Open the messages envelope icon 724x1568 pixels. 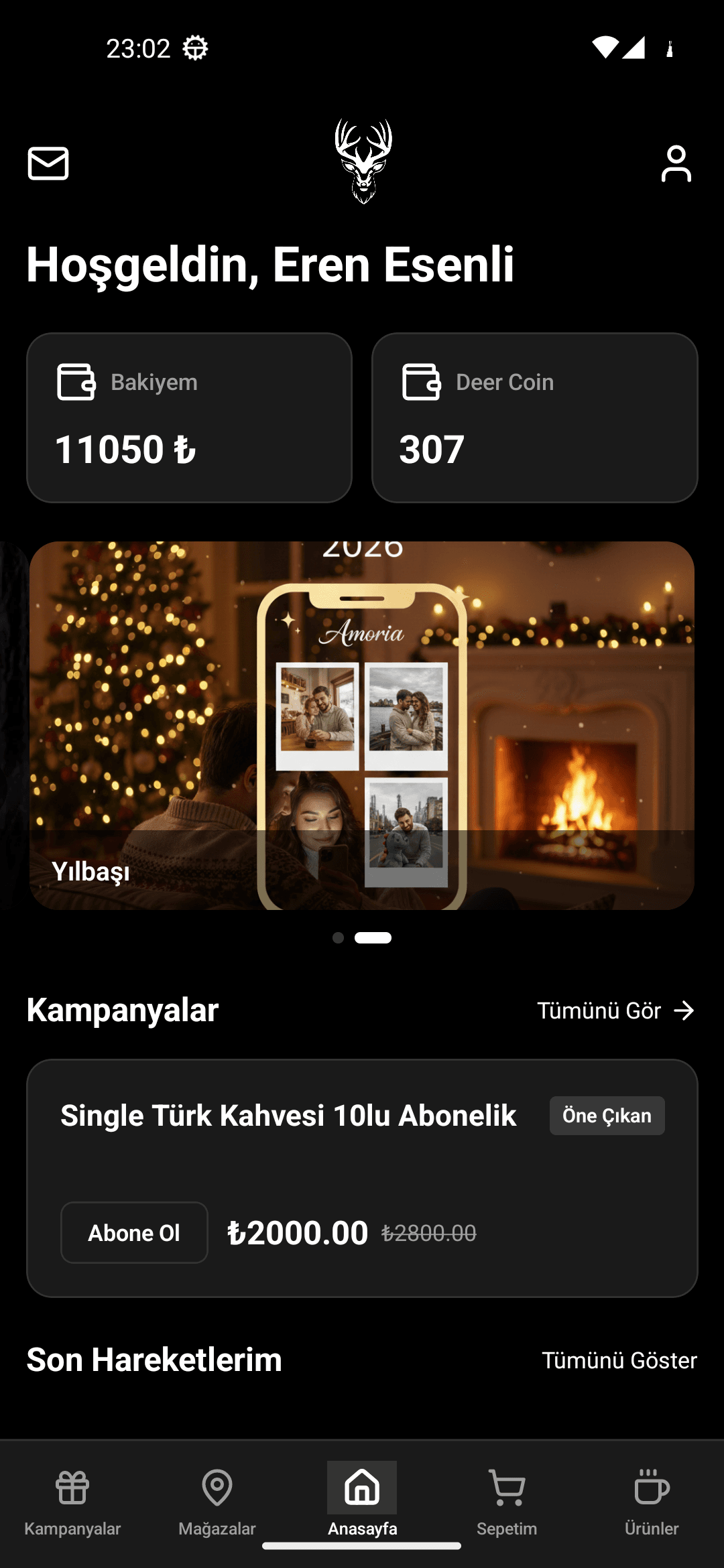[48, 164]
